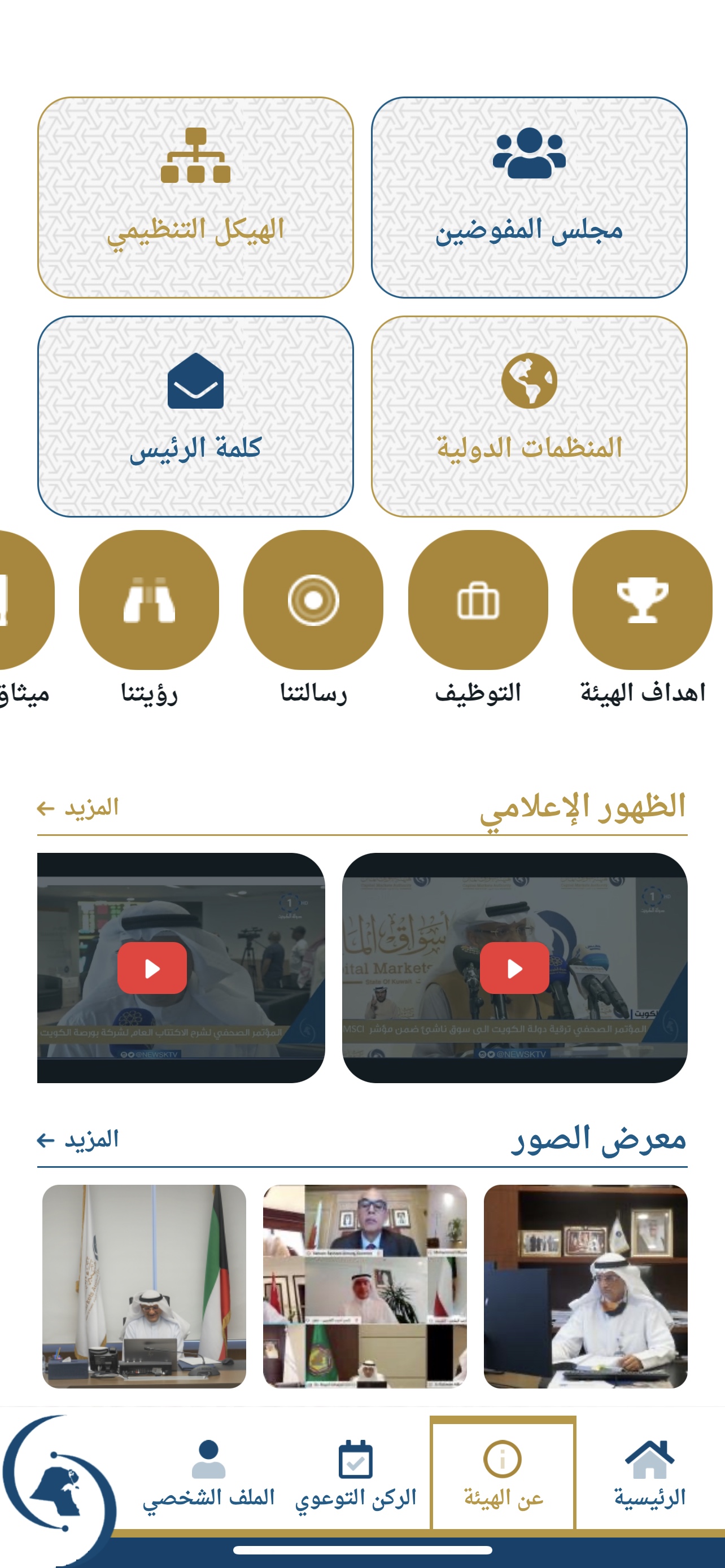725x1568 pixels.
Task: Open the كلمة الرئيس card
Action: [195, 417]
